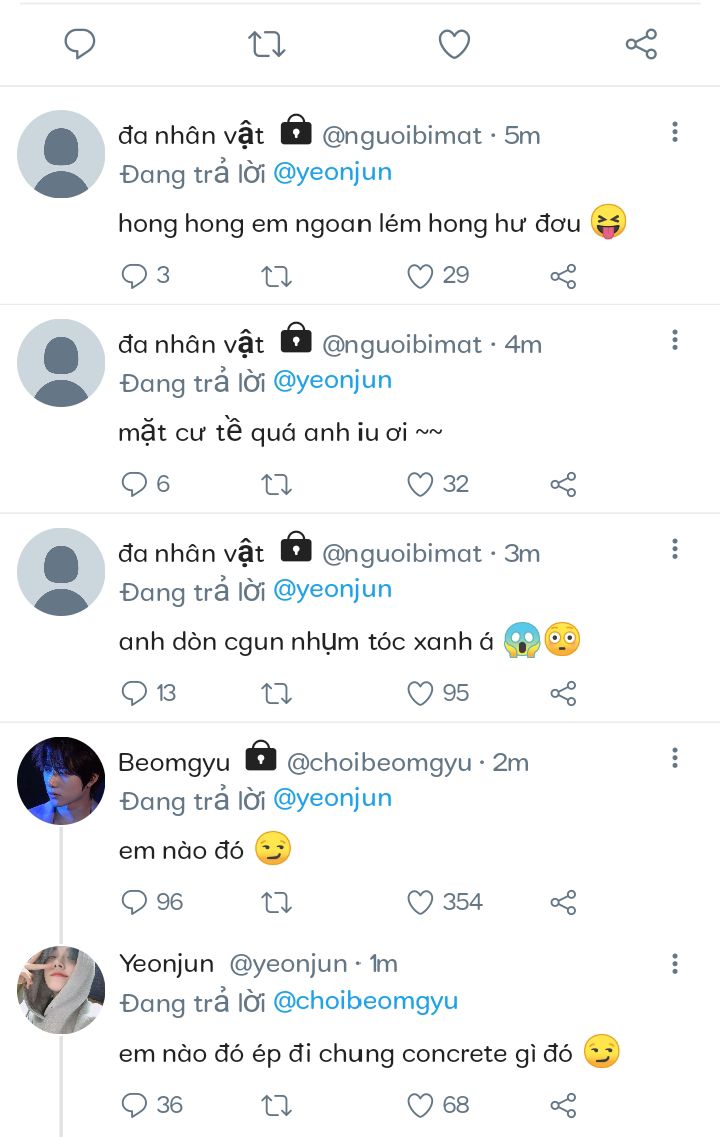Share the main tweet at top

coord(641,44)
